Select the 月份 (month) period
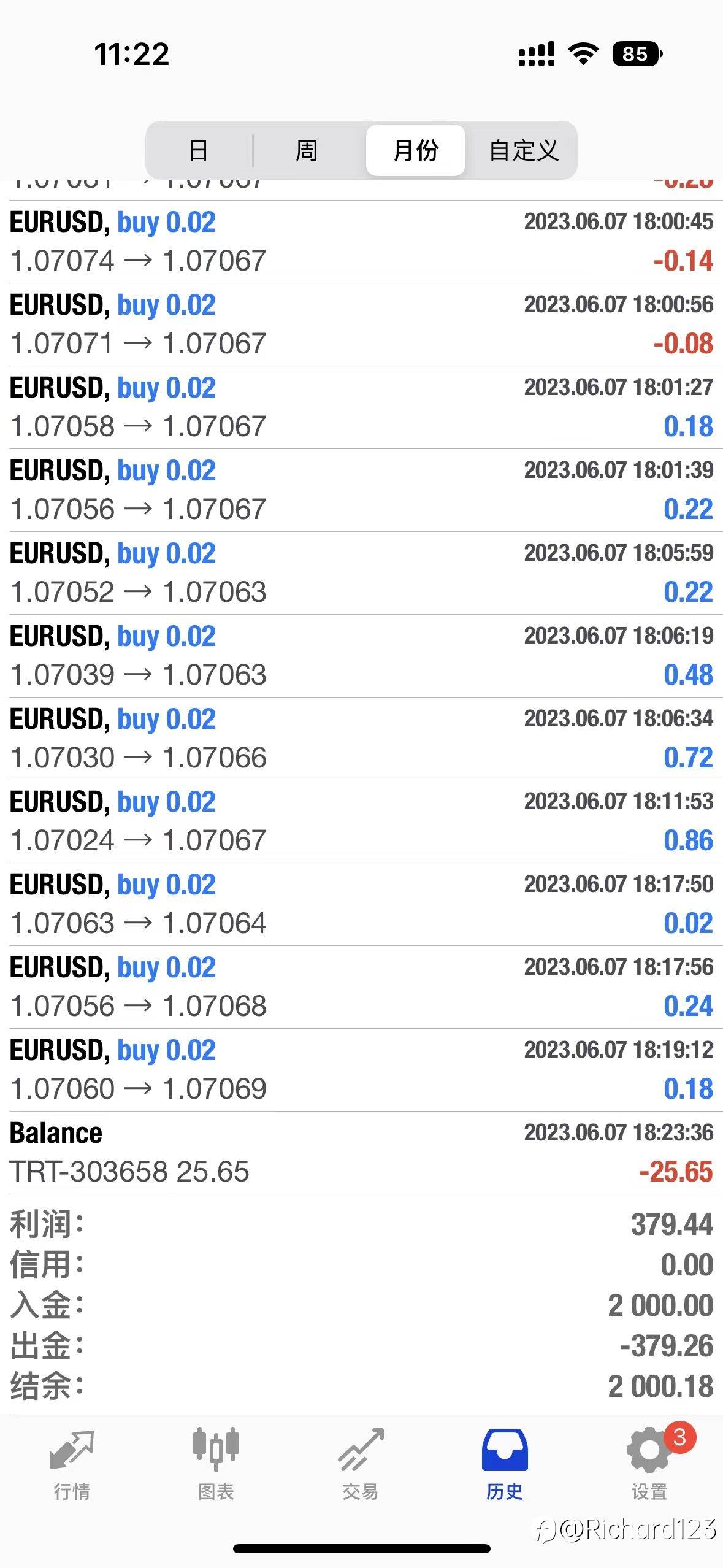 [x=416, y=150]
